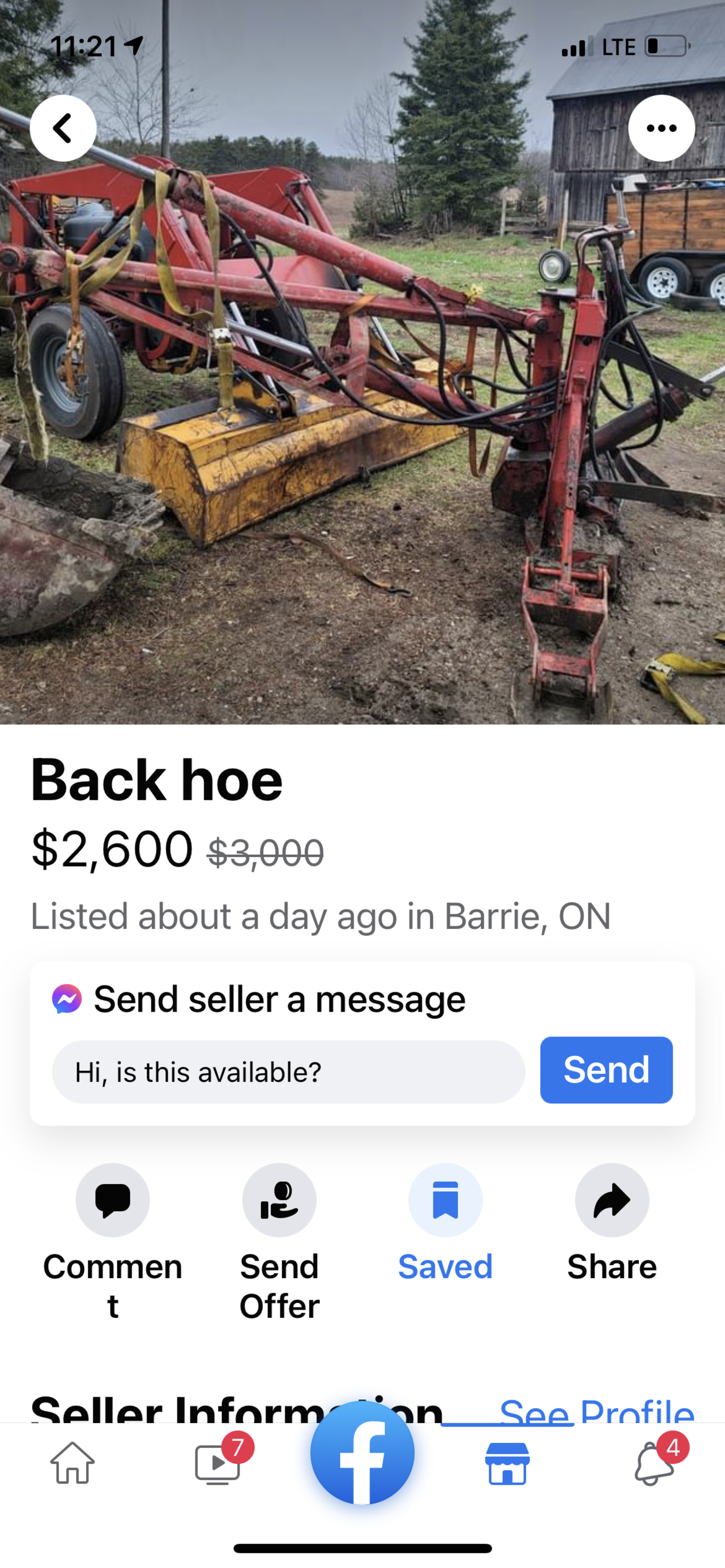This screenshot has height=1568, width=725.
Task: Tap the floating Facebook logo button
Action: pyautogui.click(x=362, y=1453)
